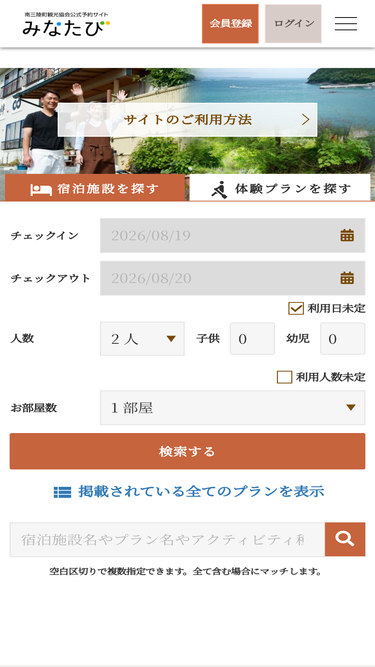
Task: Expand the お部屋数 dropdown
Action: [233, 408]
